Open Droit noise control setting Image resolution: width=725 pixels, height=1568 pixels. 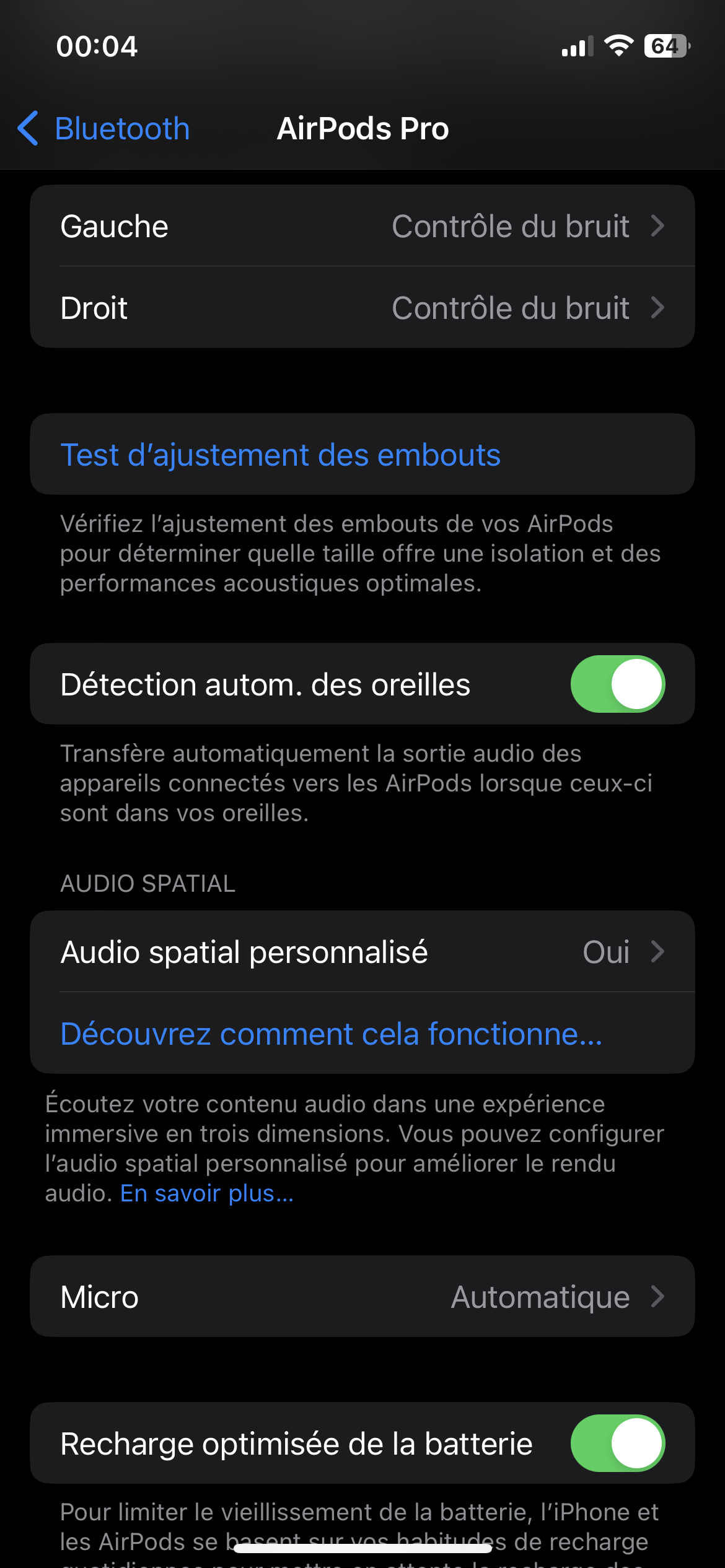[362, 308]
